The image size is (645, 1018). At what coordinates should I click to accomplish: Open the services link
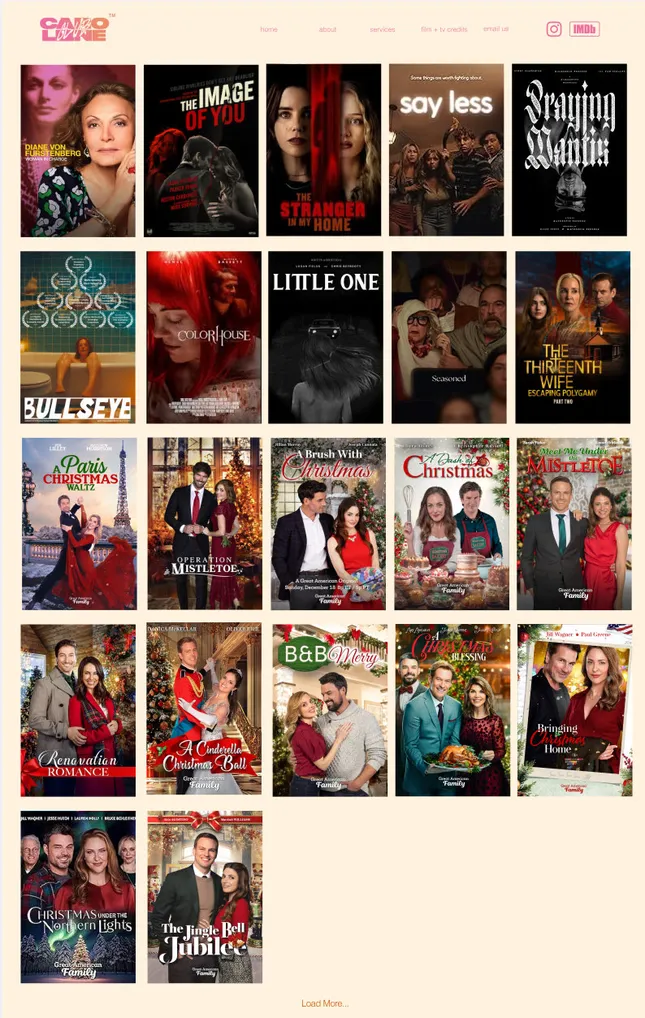pos(382,30)
